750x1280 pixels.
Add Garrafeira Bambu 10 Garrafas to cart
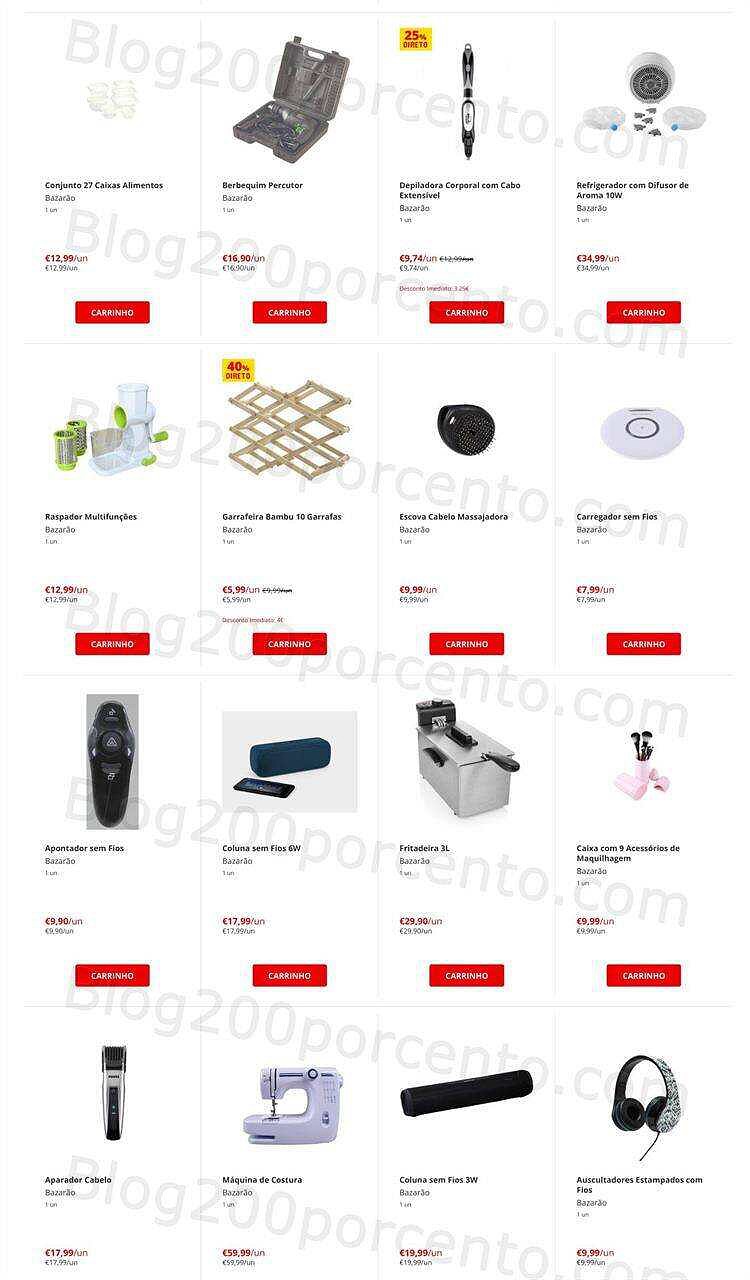pos(289,644)
